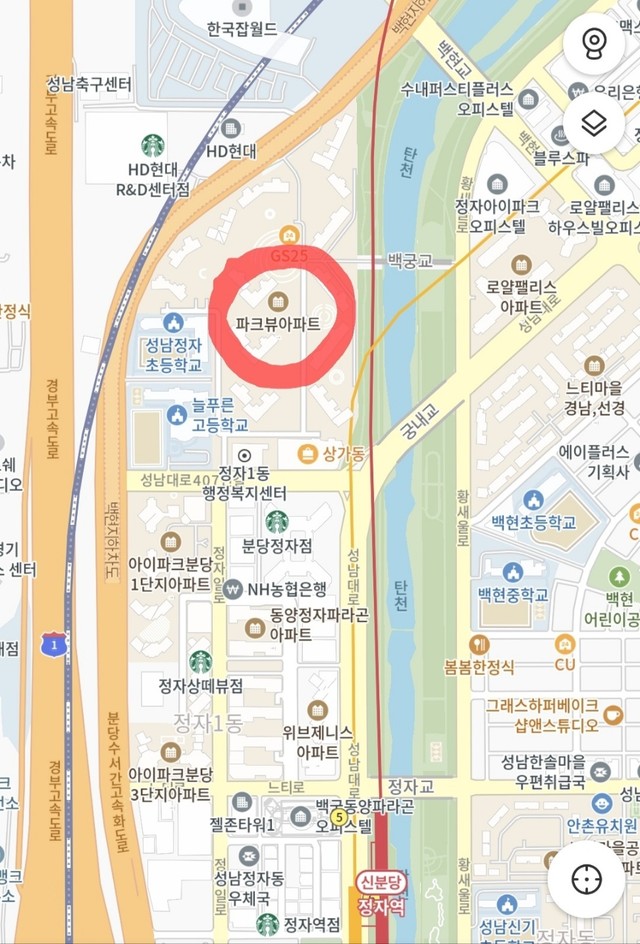
Task: Select the 봄봄한정식 restaurant marker
Action: tap(480, 643)
